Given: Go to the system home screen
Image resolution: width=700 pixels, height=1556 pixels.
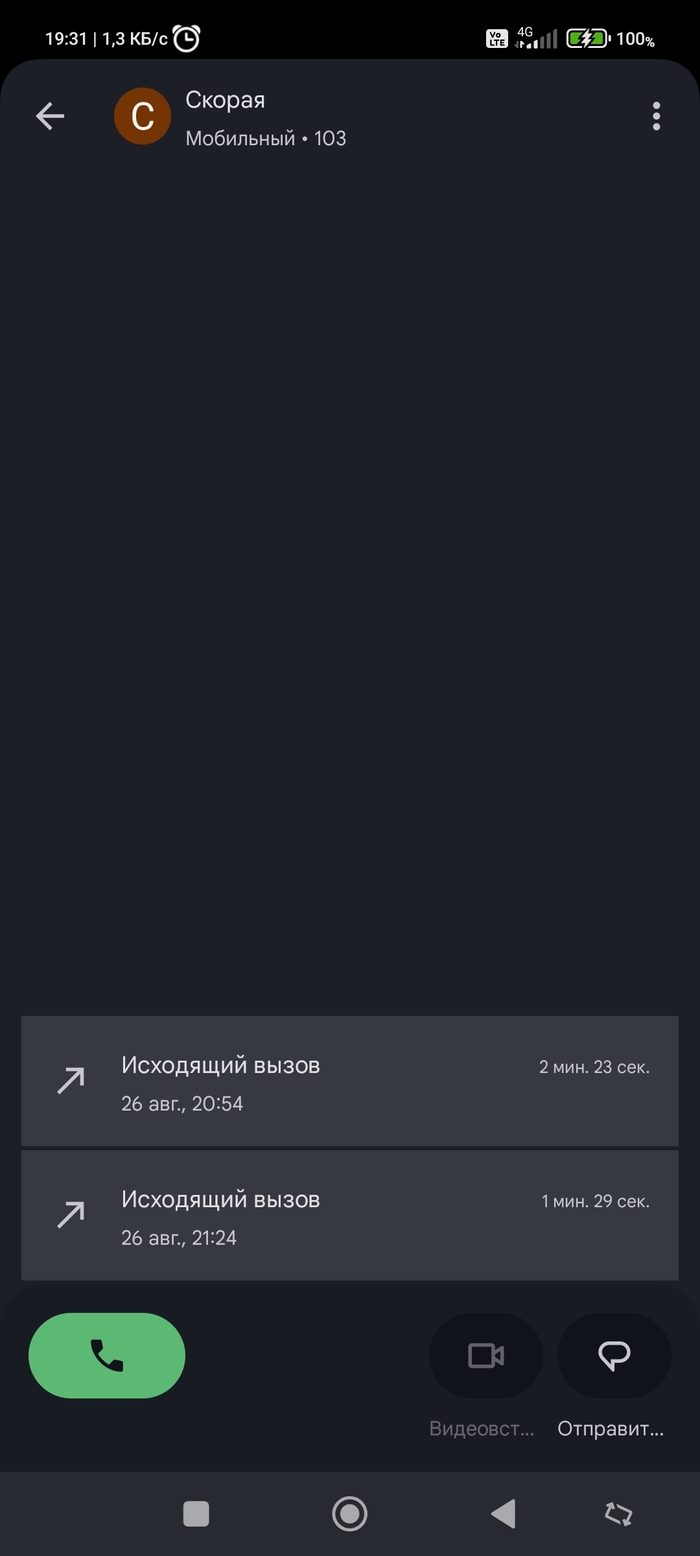Looking at the screenshot, I should point(350,1514).
